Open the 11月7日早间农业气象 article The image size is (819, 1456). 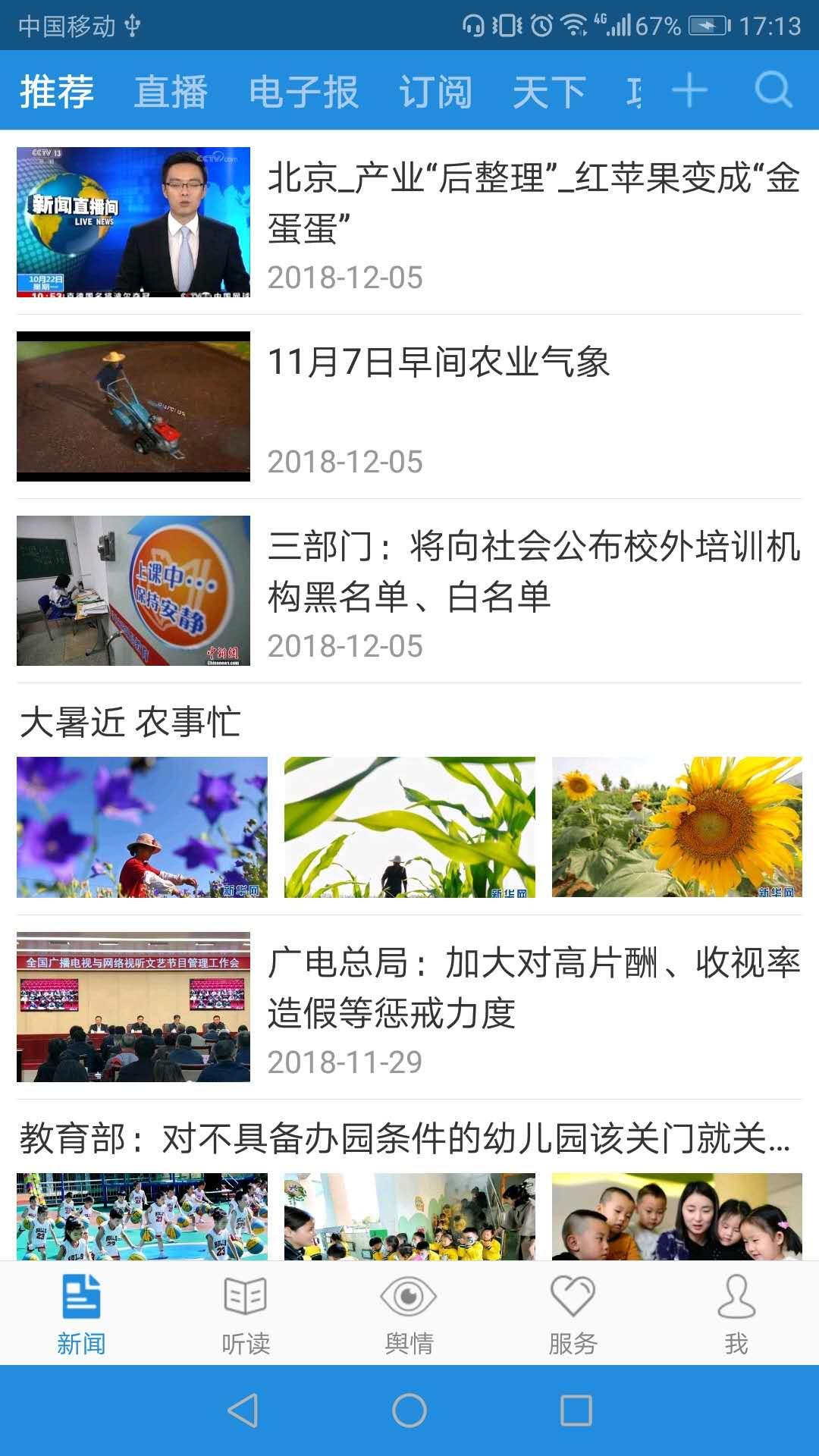point(438,362)
